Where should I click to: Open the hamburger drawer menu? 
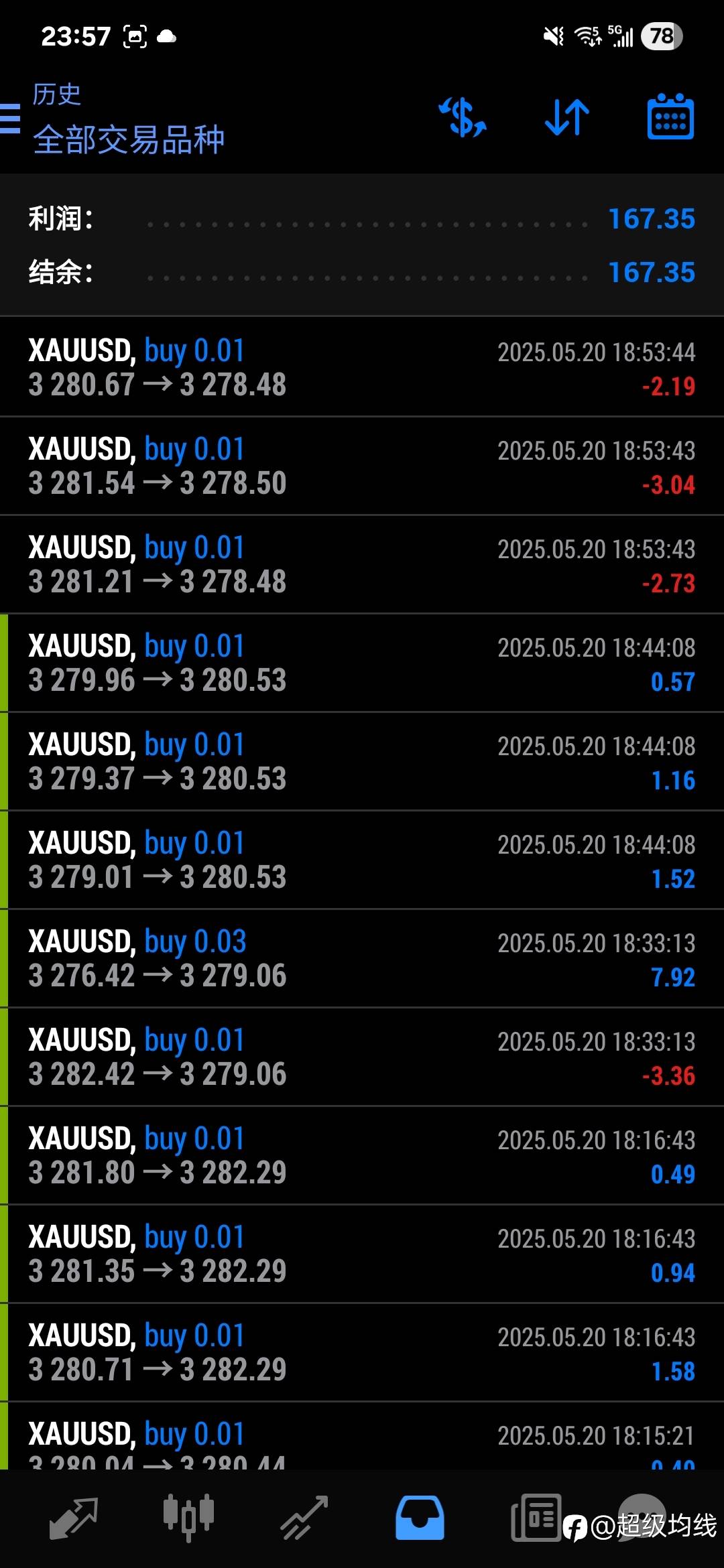pyautogui.click(x=9, y=119)
